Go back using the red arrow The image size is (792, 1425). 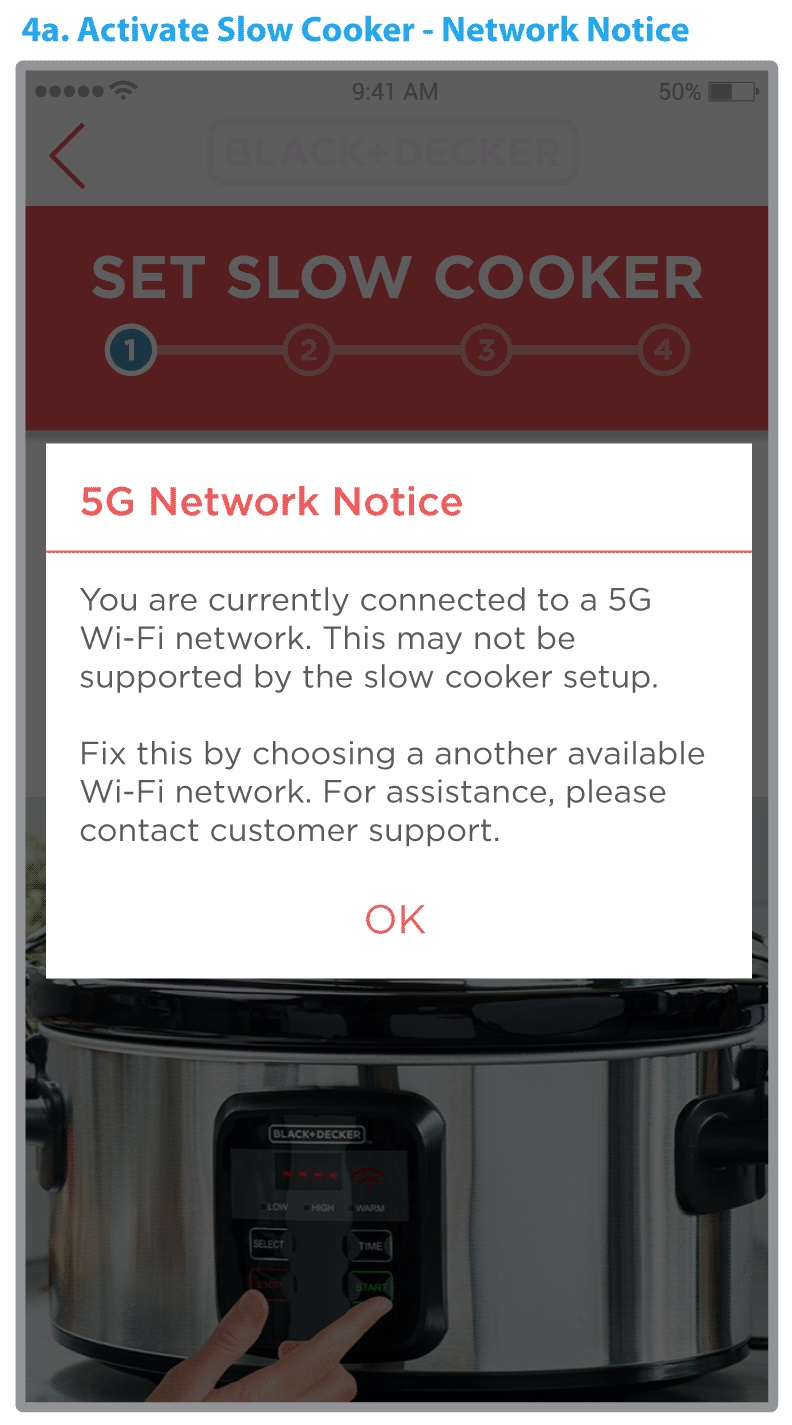(x=68, y=156)
